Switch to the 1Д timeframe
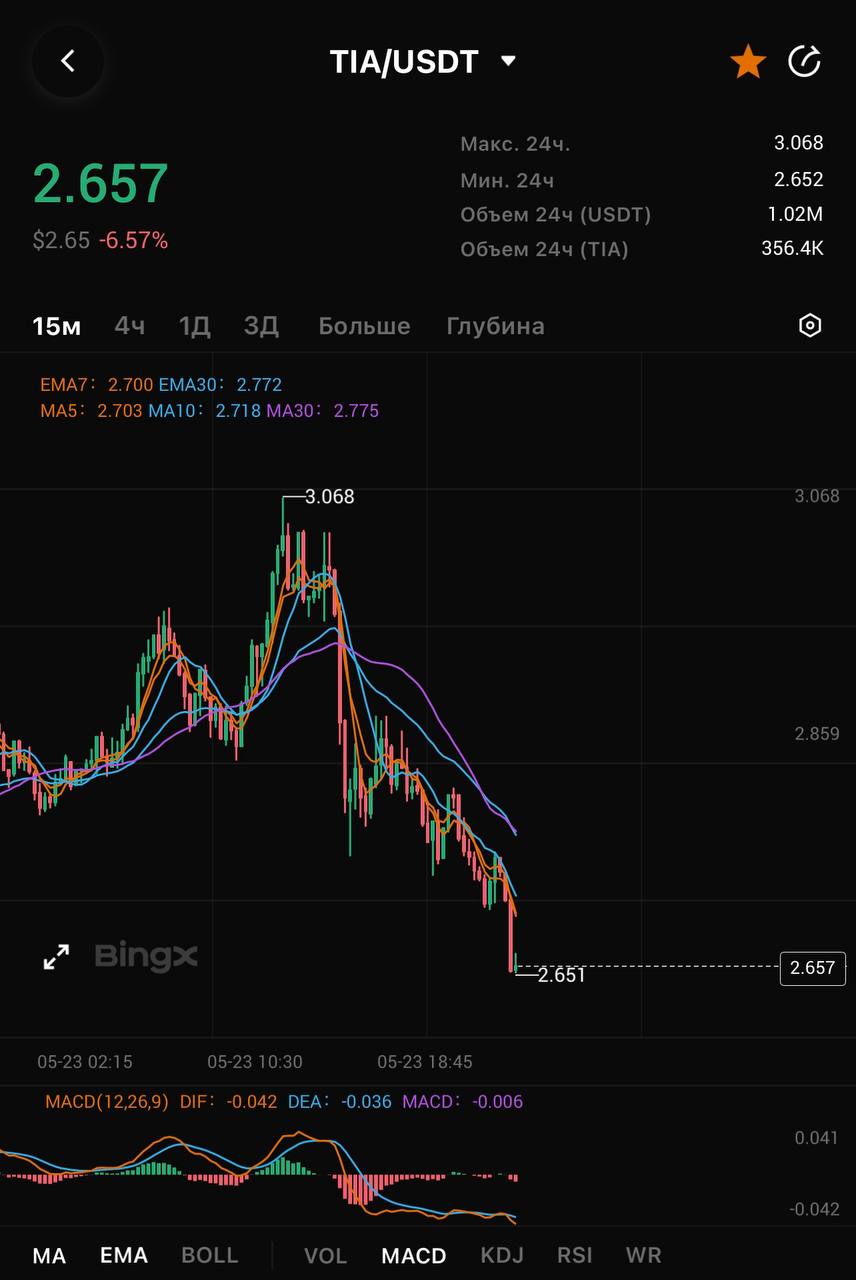Image resolution: width=856 pixels, height=1280 pixels. (x=194, y=326)
